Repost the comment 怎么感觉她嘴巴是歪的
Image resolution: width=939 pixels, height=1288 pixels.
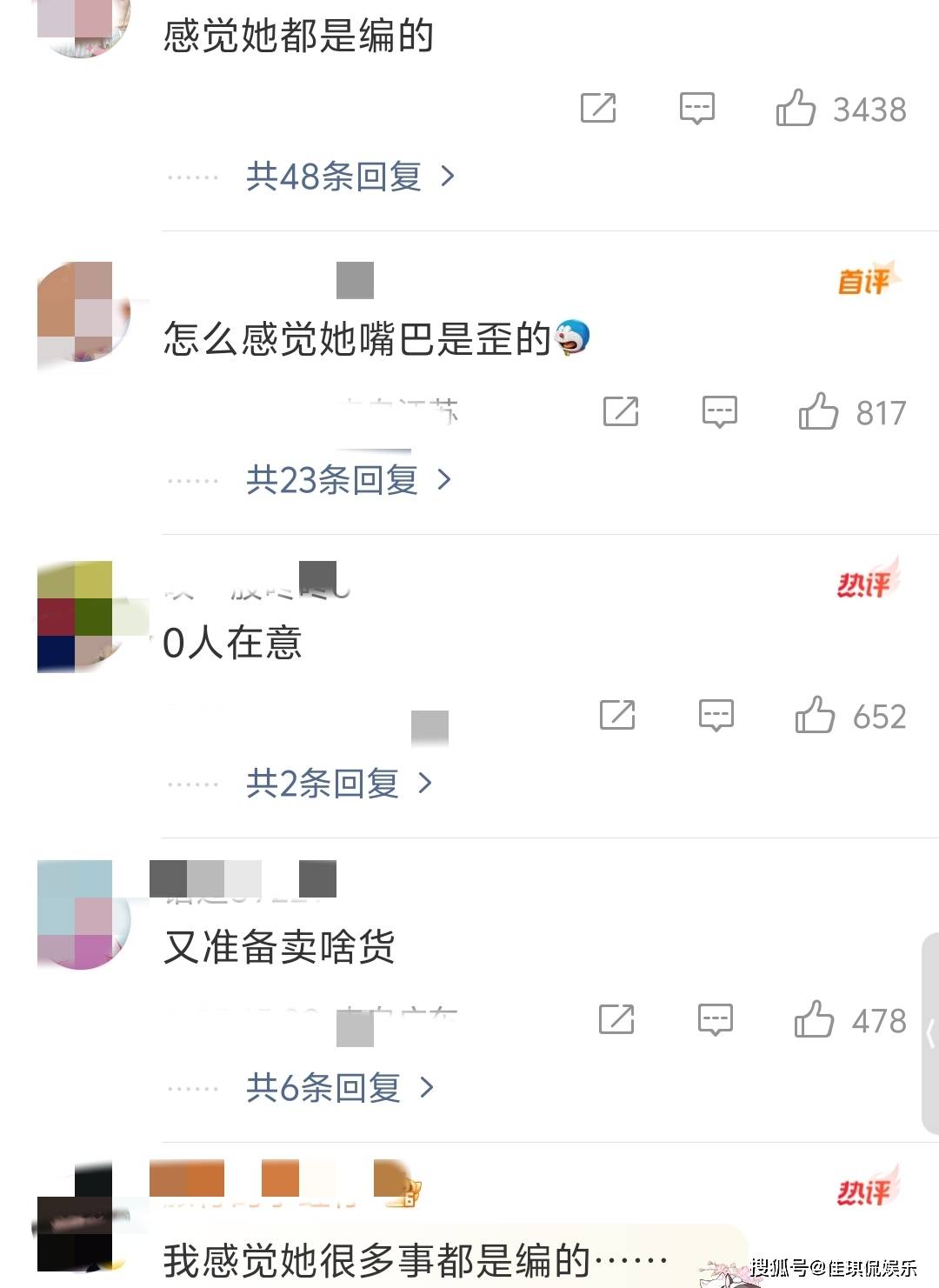click(x=621, y=412)
